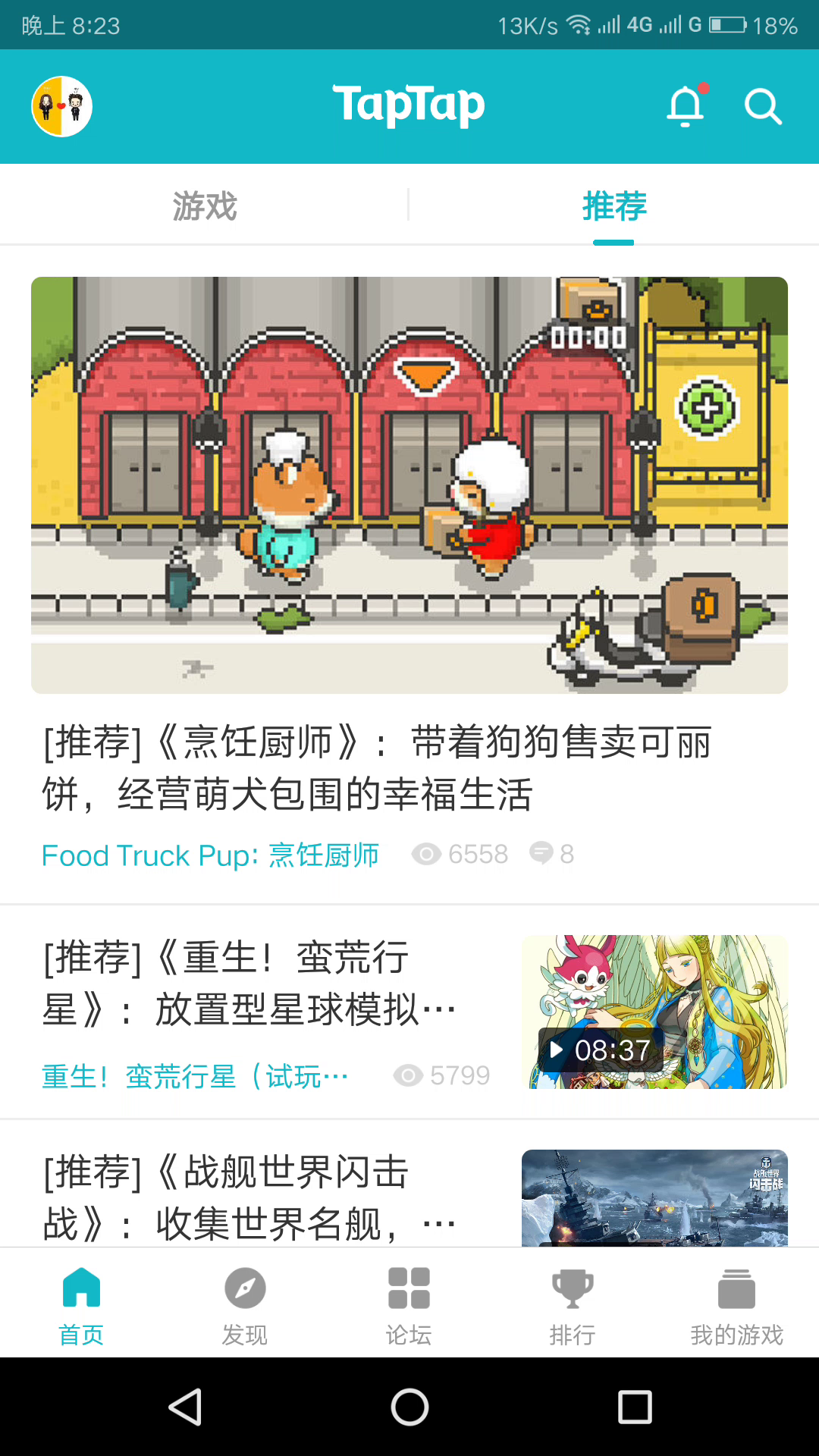Switch to the 排行 tab
This screenshot has height=1456, width=819.
573,1303
